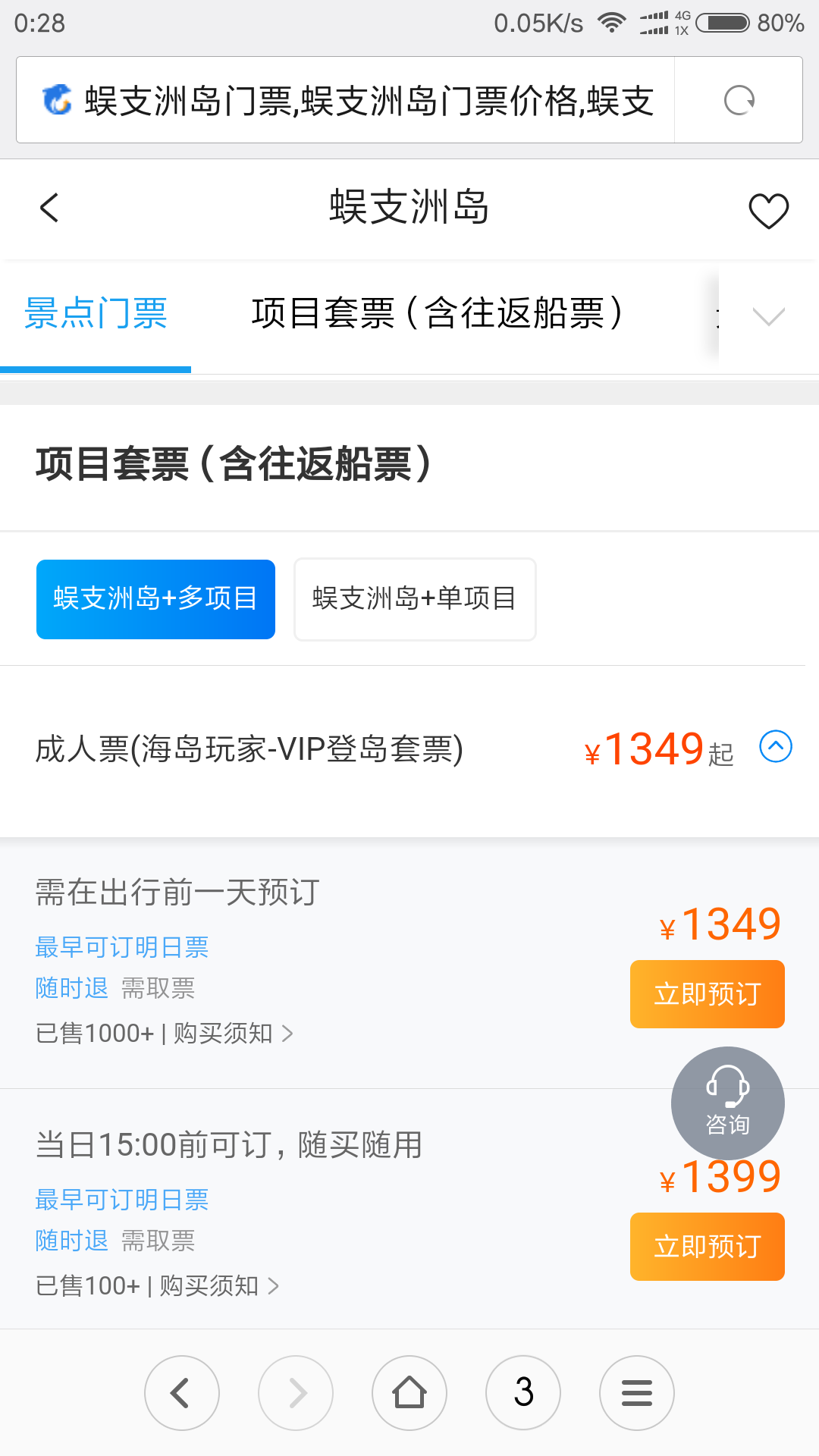819x1456 pixels.
Task: Select the 蜈支洲岛+单项目 chip
Action: click(415, 599)
